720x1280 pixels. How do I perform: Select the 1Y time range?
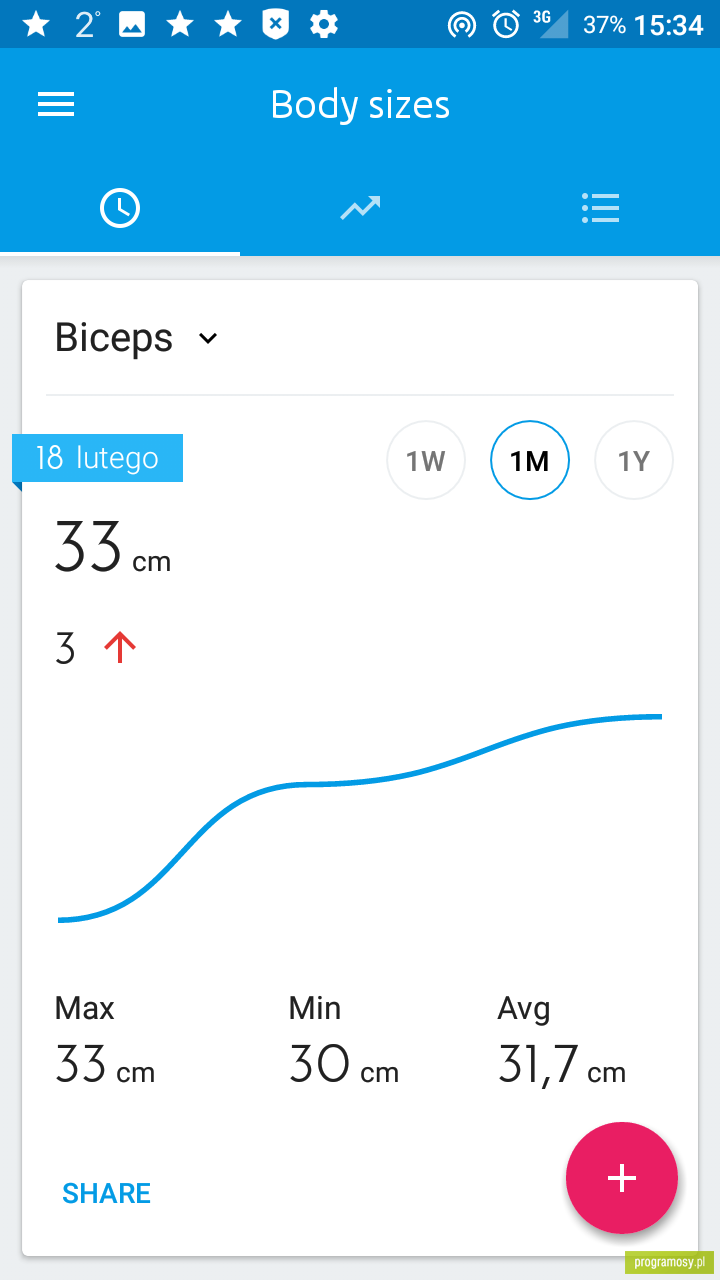pyautogui.click(x=634, y=460)
